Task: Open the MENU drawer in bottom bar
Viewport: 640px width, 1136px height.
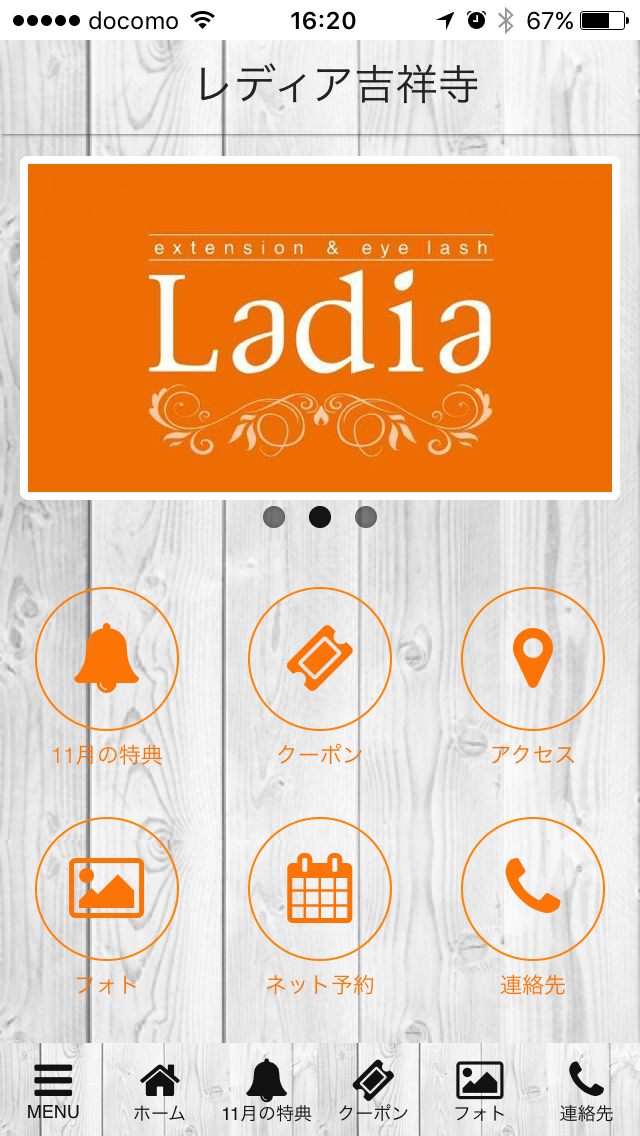Action: coord(53,1090)
